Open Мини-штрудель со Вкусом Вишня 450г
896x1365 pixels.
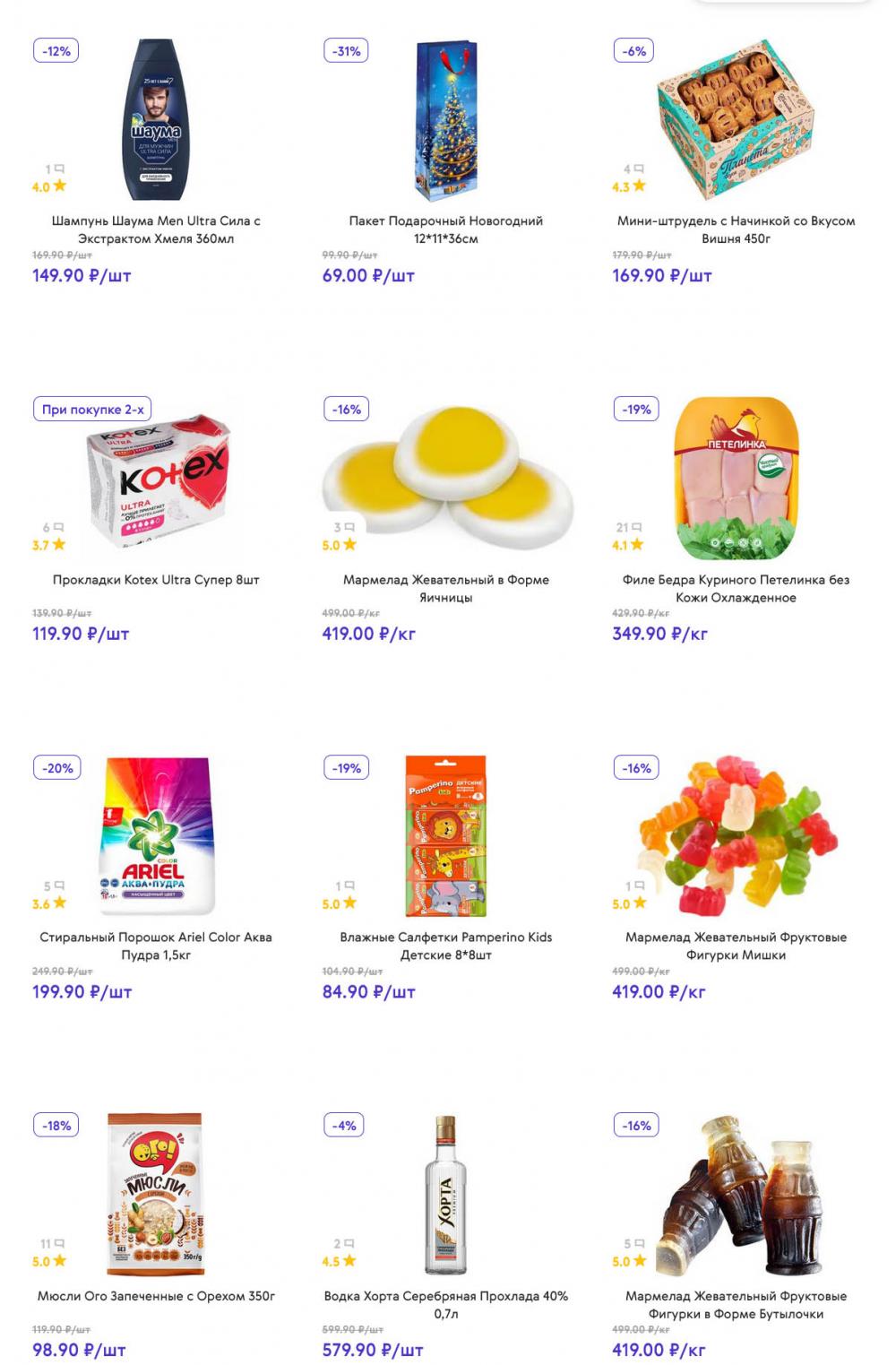point(736,229)
